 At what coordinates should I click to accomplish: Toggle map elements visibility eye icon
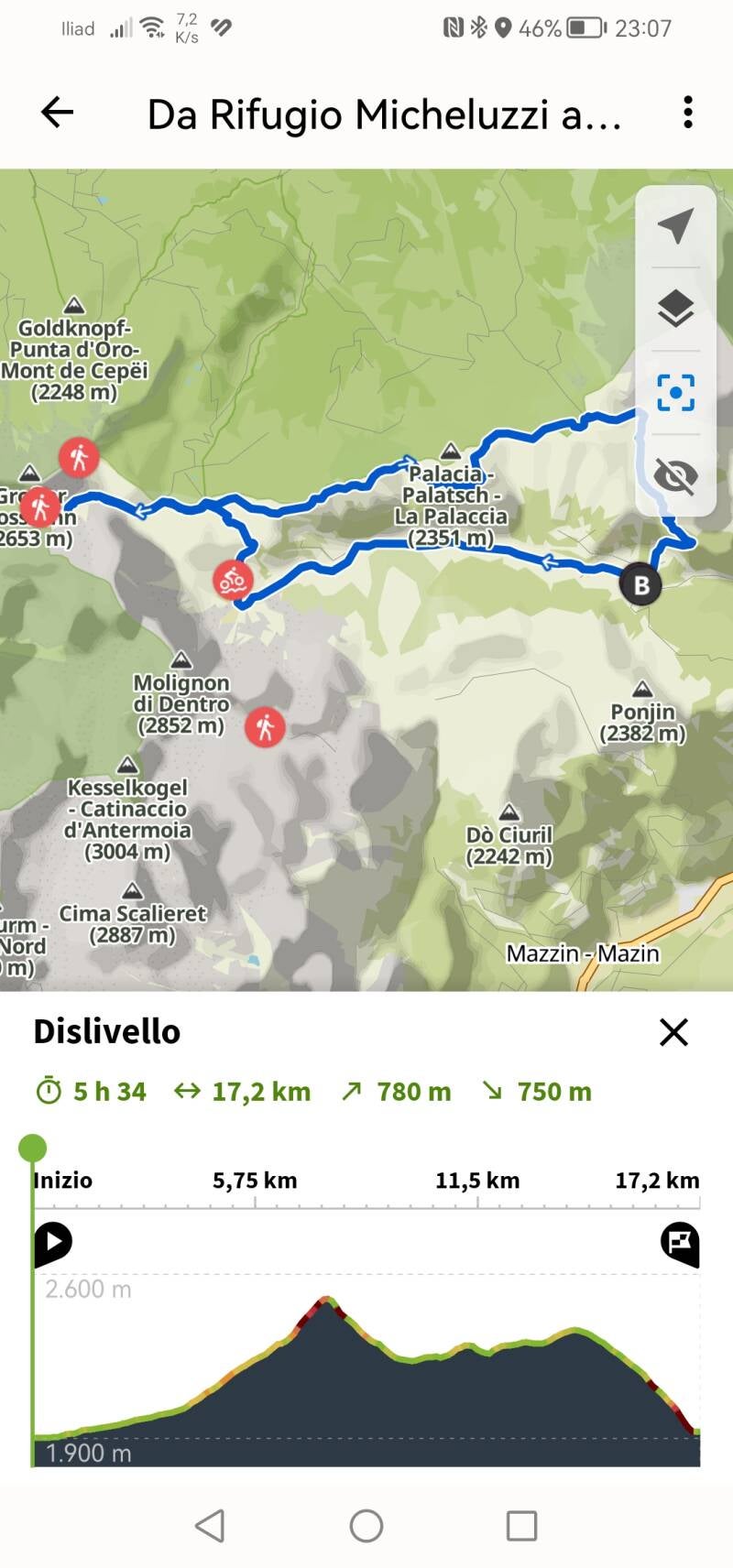675,476
